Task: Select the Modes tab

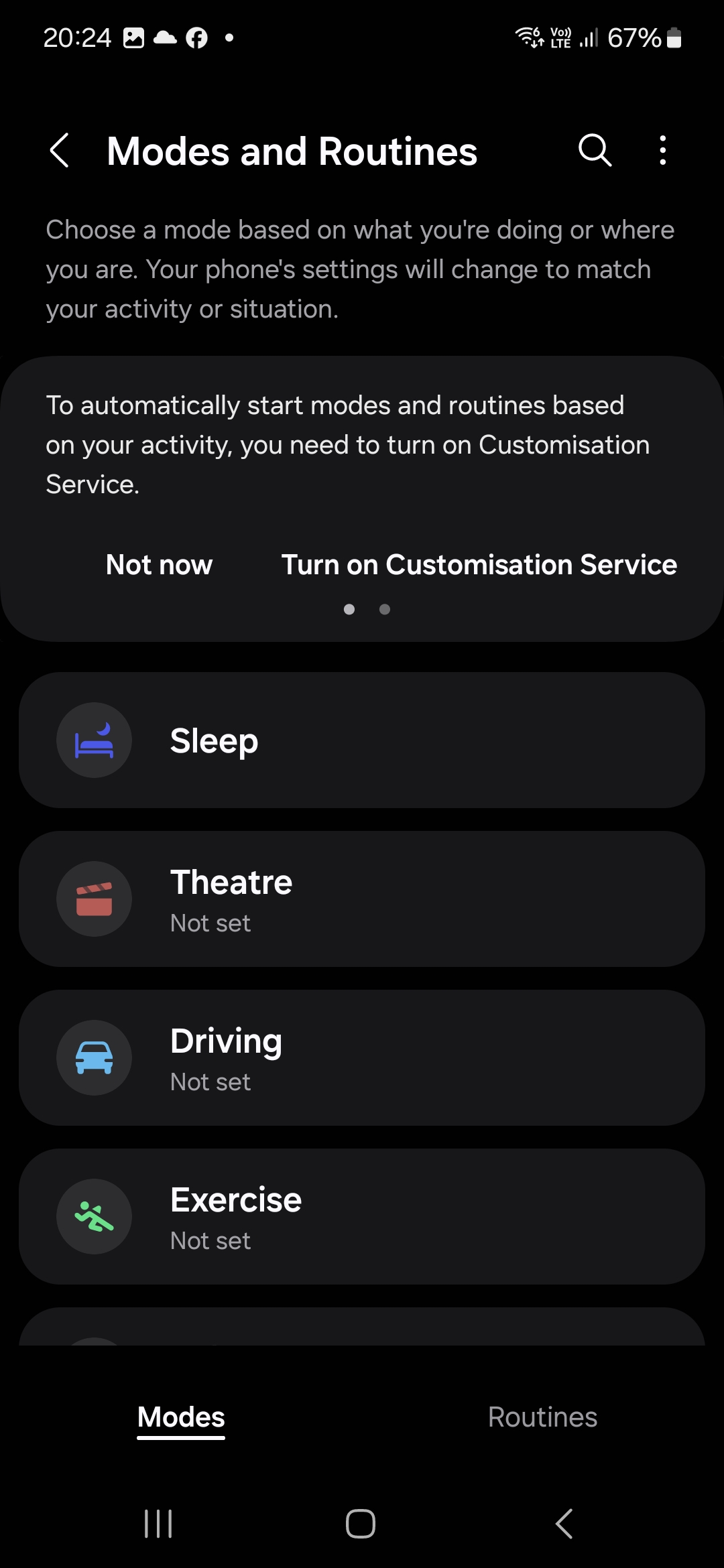Action: [181, 1417]
